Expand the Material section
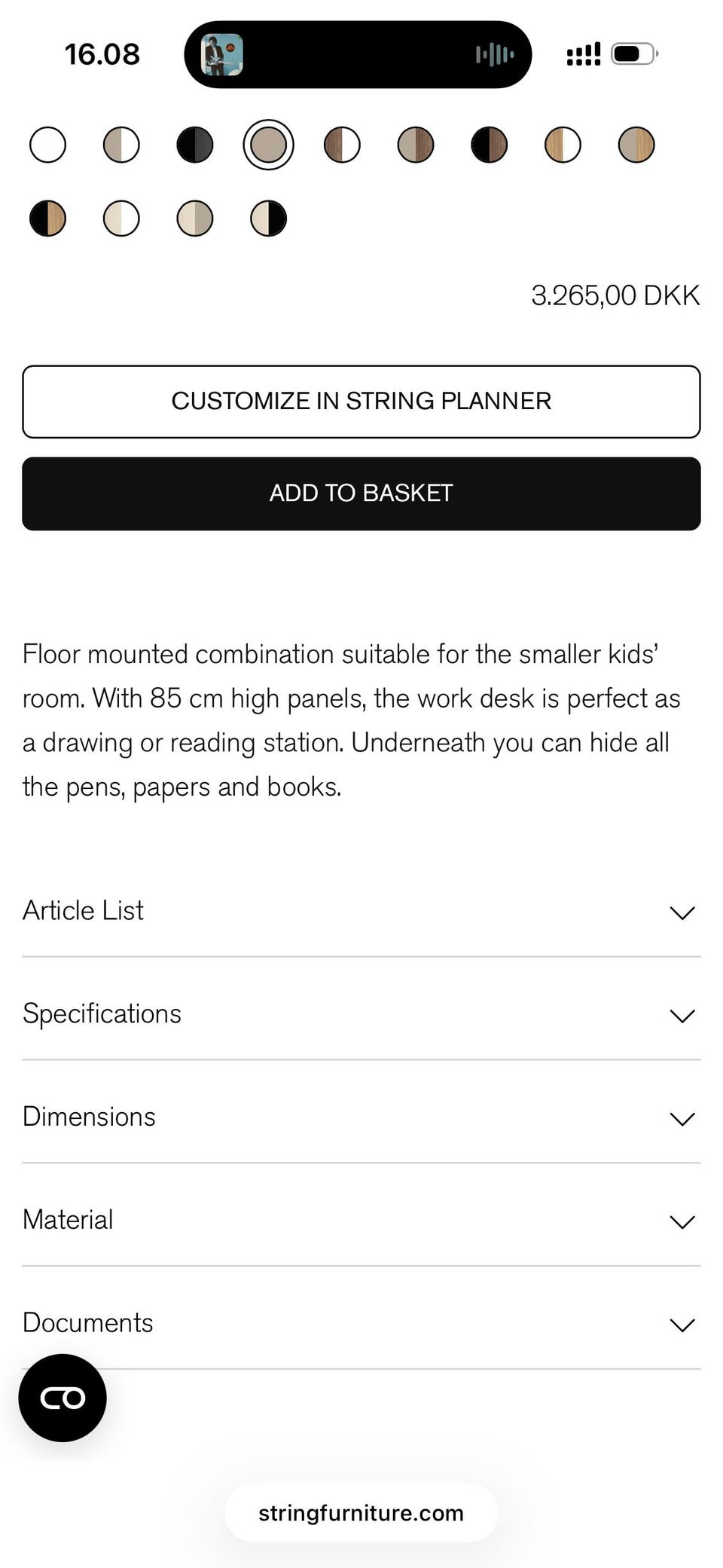The width and height of the screenshot is (723, 1568). [x=361, y=1221]
